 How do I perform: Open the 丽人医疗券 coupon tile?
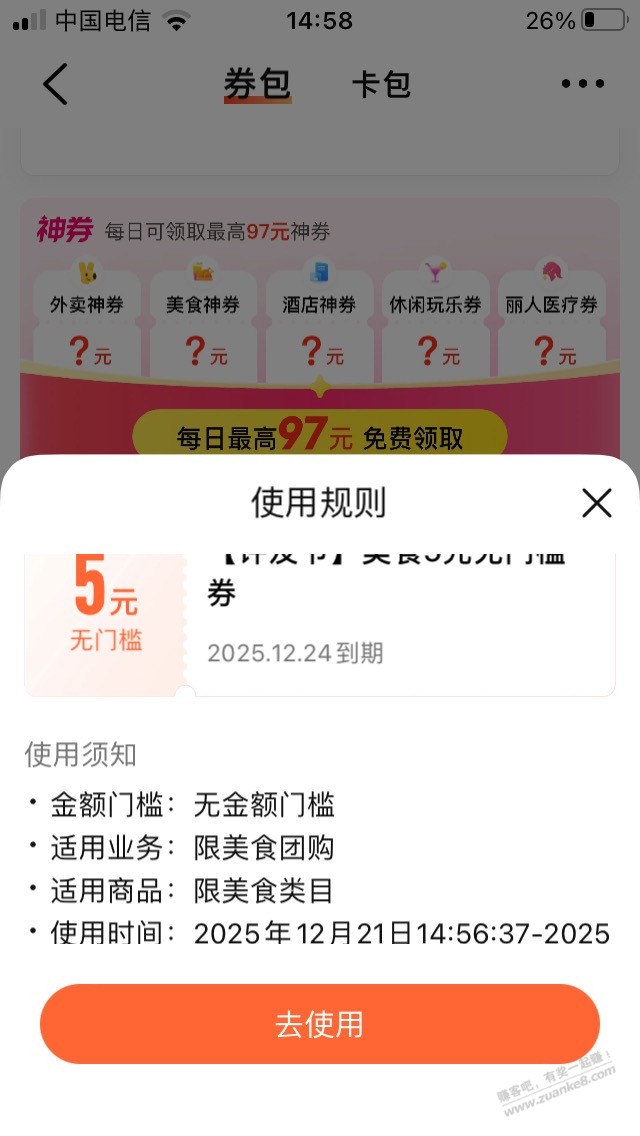(x=551, y=320)
